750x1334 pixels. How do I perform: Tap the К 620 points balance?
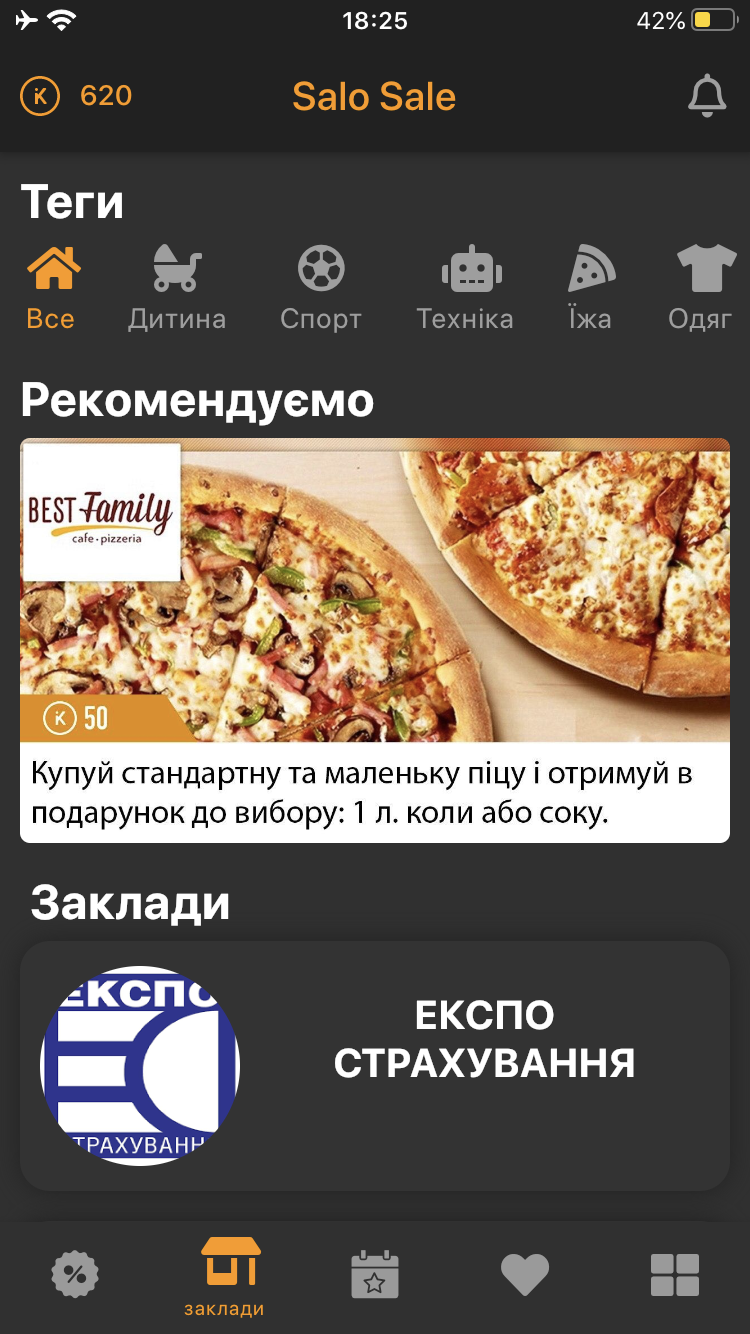[x=75, y=95]
